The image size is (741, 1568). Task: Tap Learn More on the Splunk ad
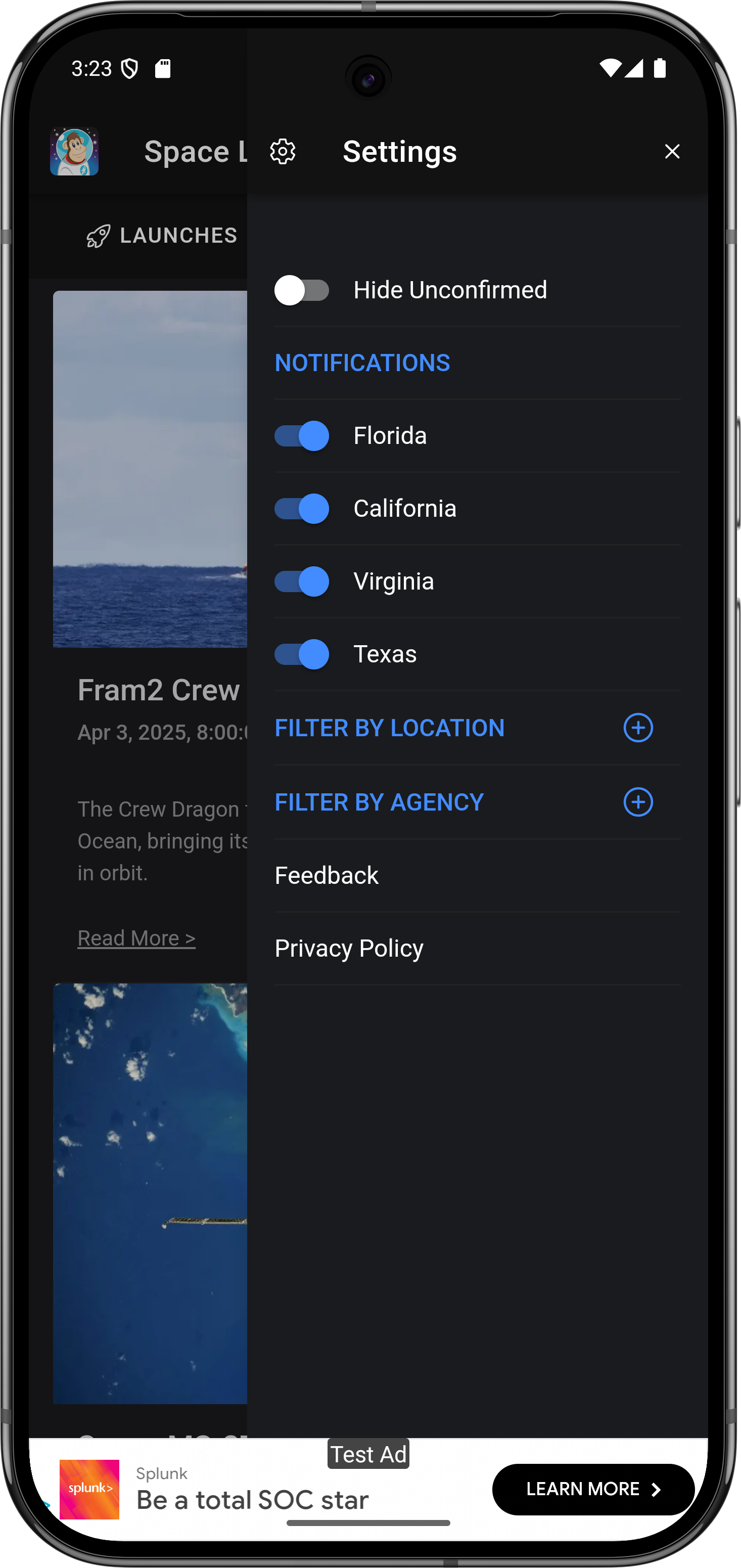click(x=592, y=1489)
